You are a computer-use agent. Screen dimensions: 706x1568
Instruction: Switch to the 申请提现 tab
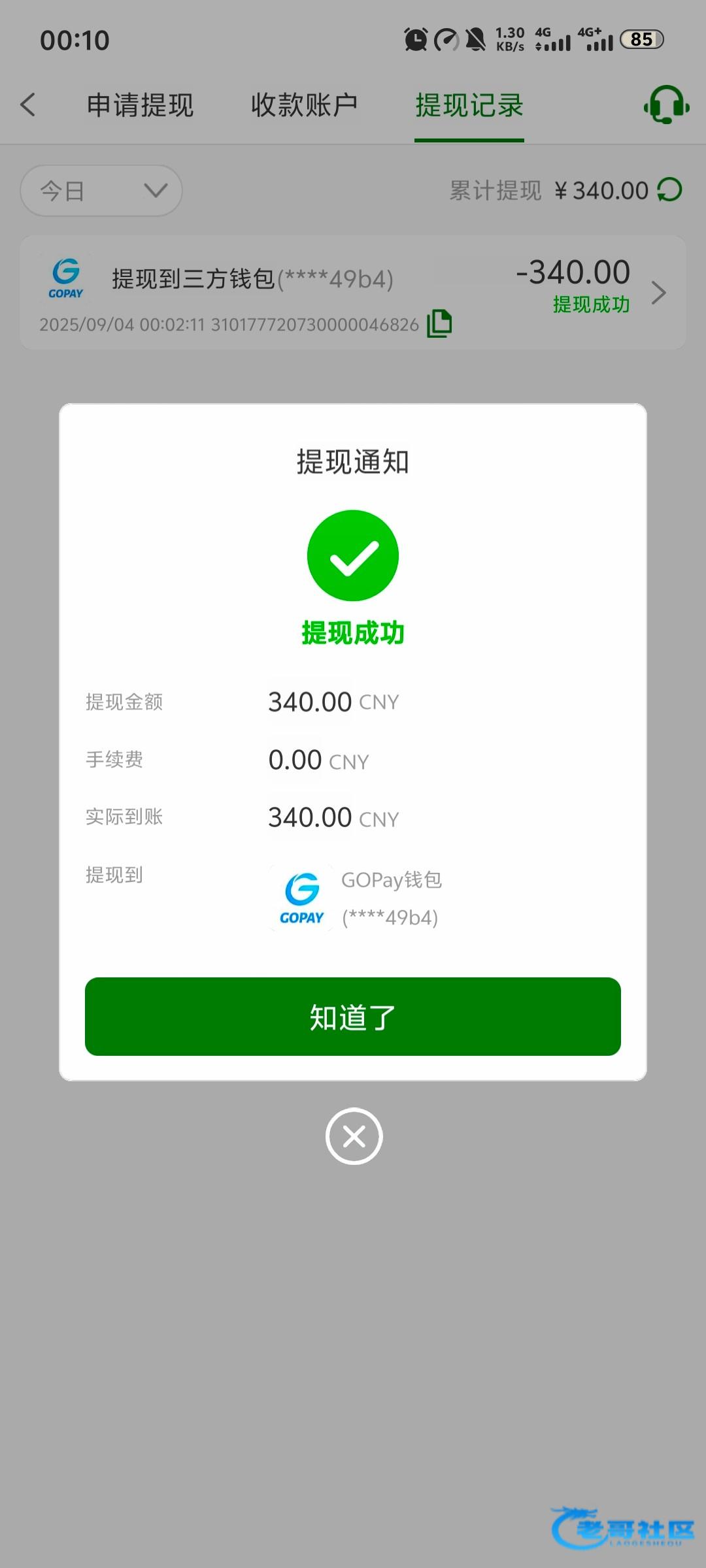tap(140, 105)
